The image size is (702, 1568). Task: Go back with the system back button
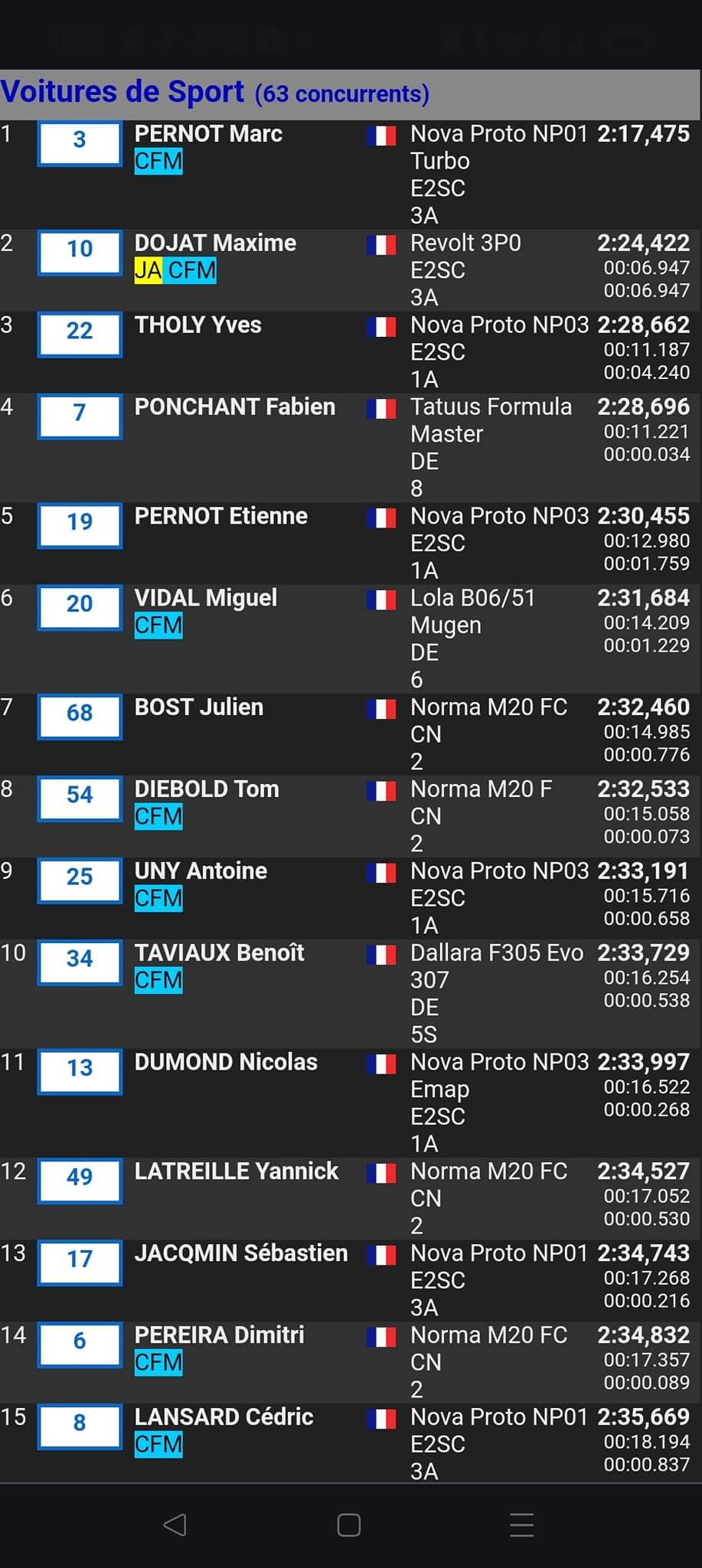click(x=175, y=1524)
